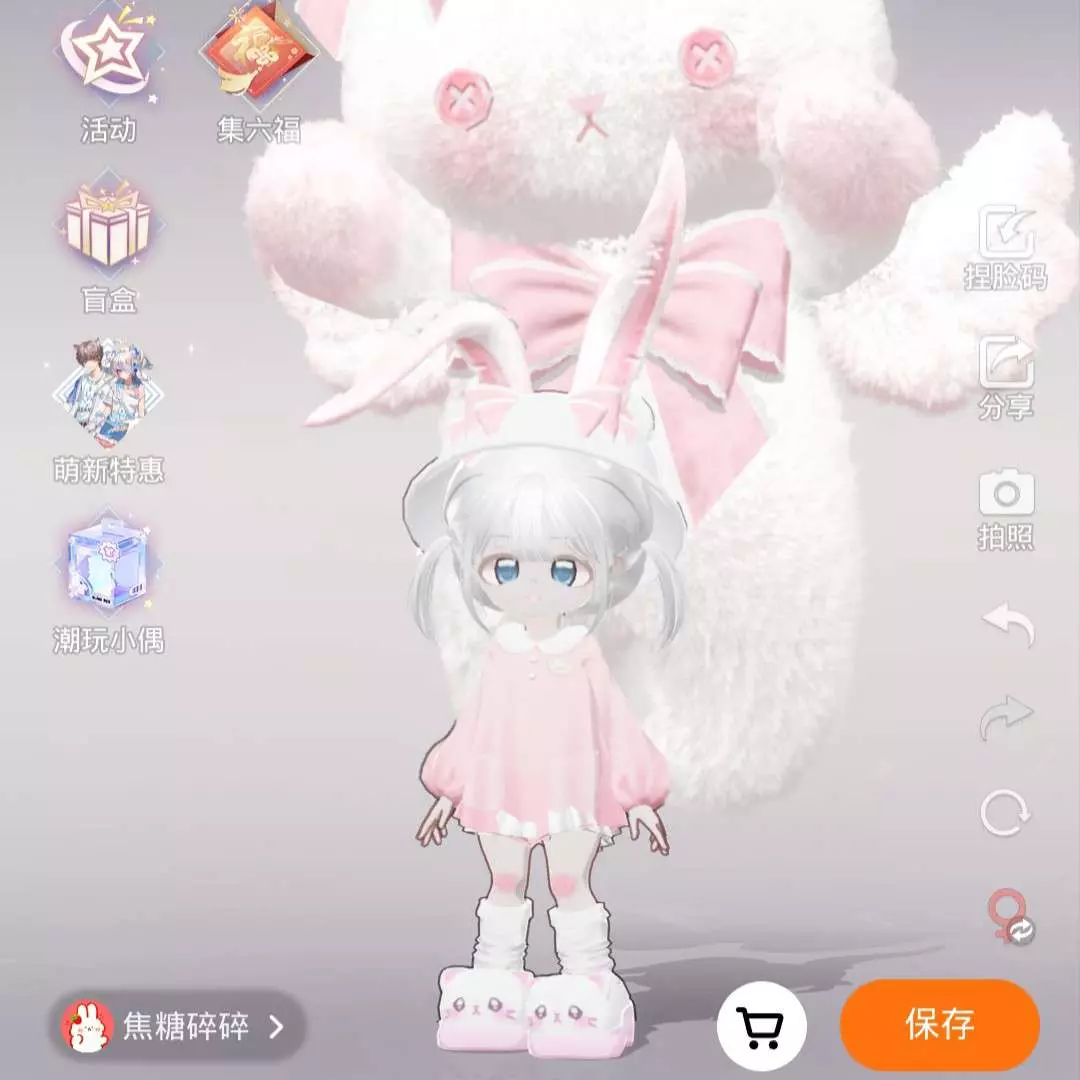The height and width of the screenshot is (1080, 1080).
Task: Reset the avatar with the refresh icon
Action: pyautogui.click(x=1005, y=812)
